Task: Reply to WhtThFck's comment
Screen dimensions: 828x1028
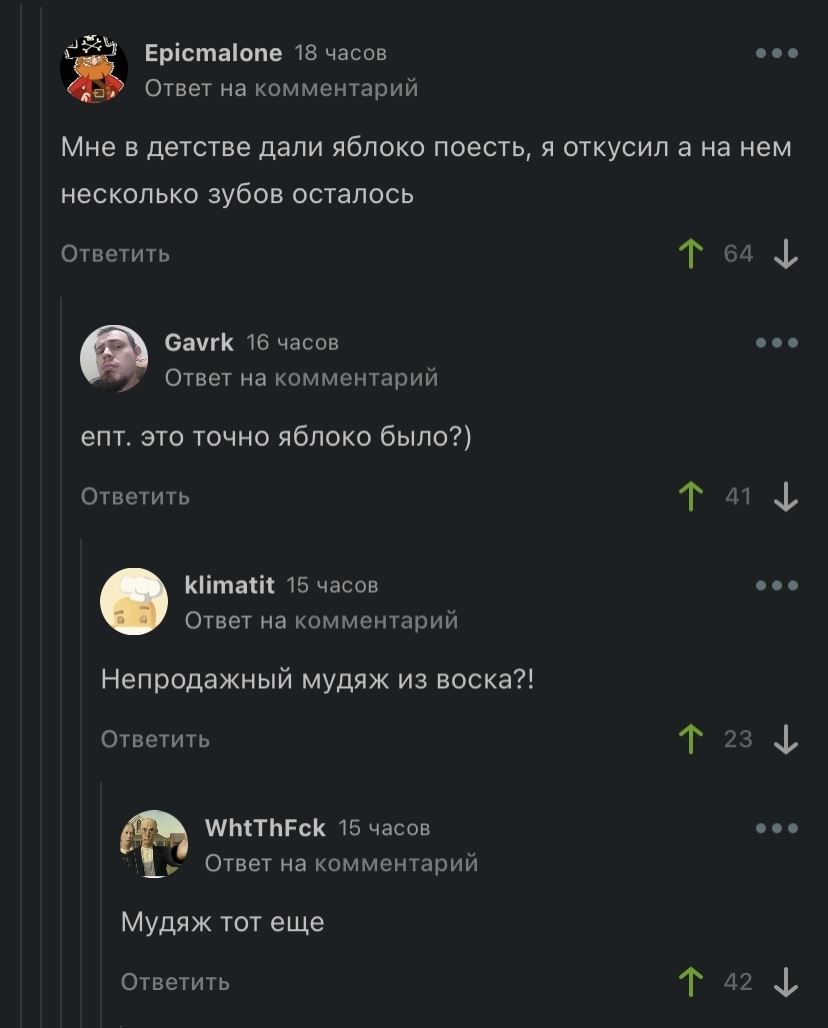Action: pyautogui.click(x=175, y=983)
